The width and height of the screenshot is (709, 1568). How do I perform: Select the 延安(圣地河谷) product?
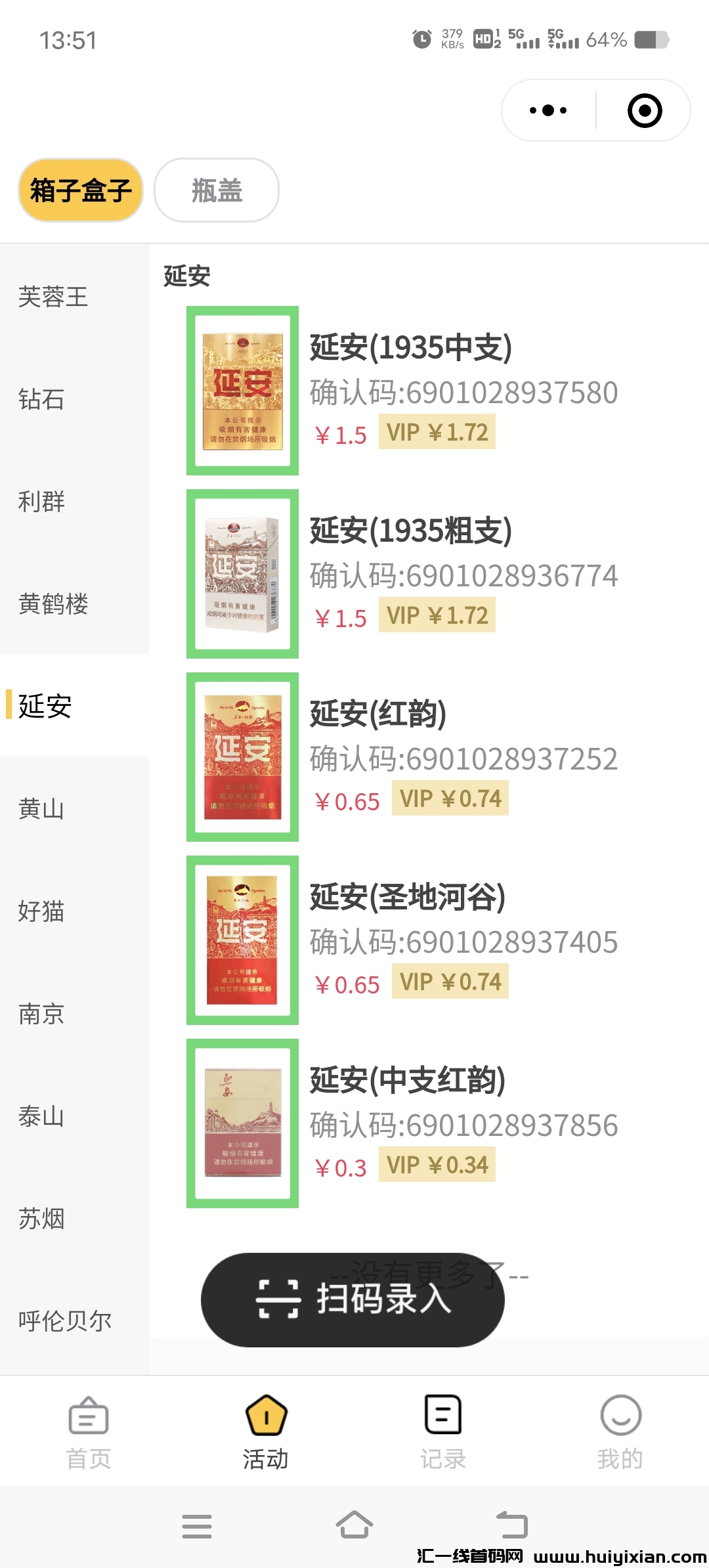click(x=407, y=898)
